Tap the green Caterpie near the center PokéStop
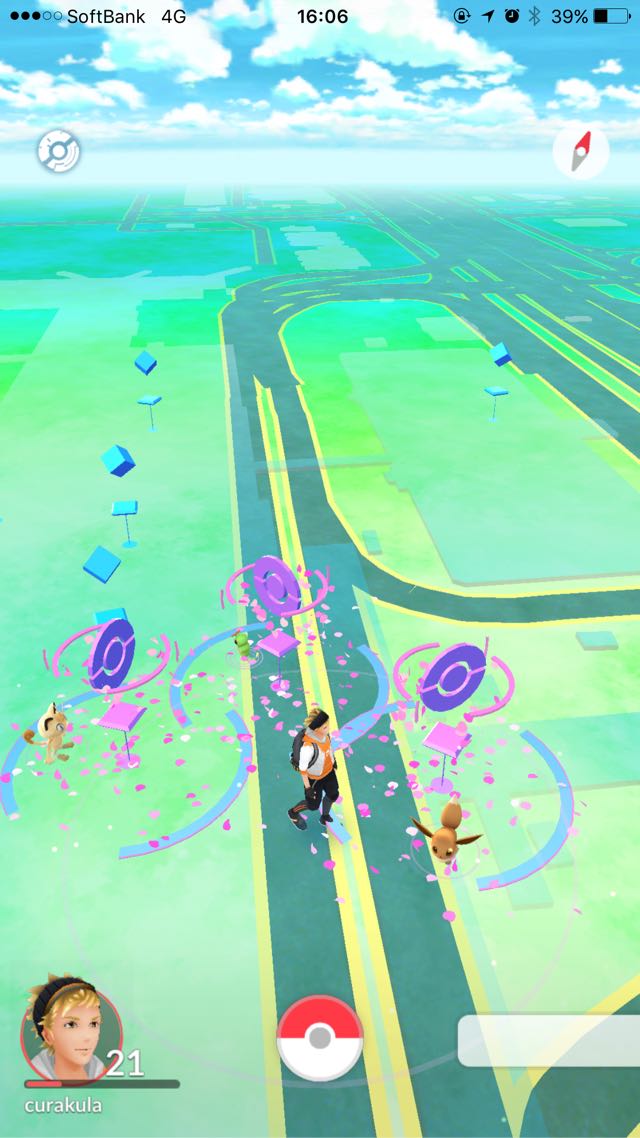The height and width of the screenshot is (1138, 640). [x=245, y=645]
